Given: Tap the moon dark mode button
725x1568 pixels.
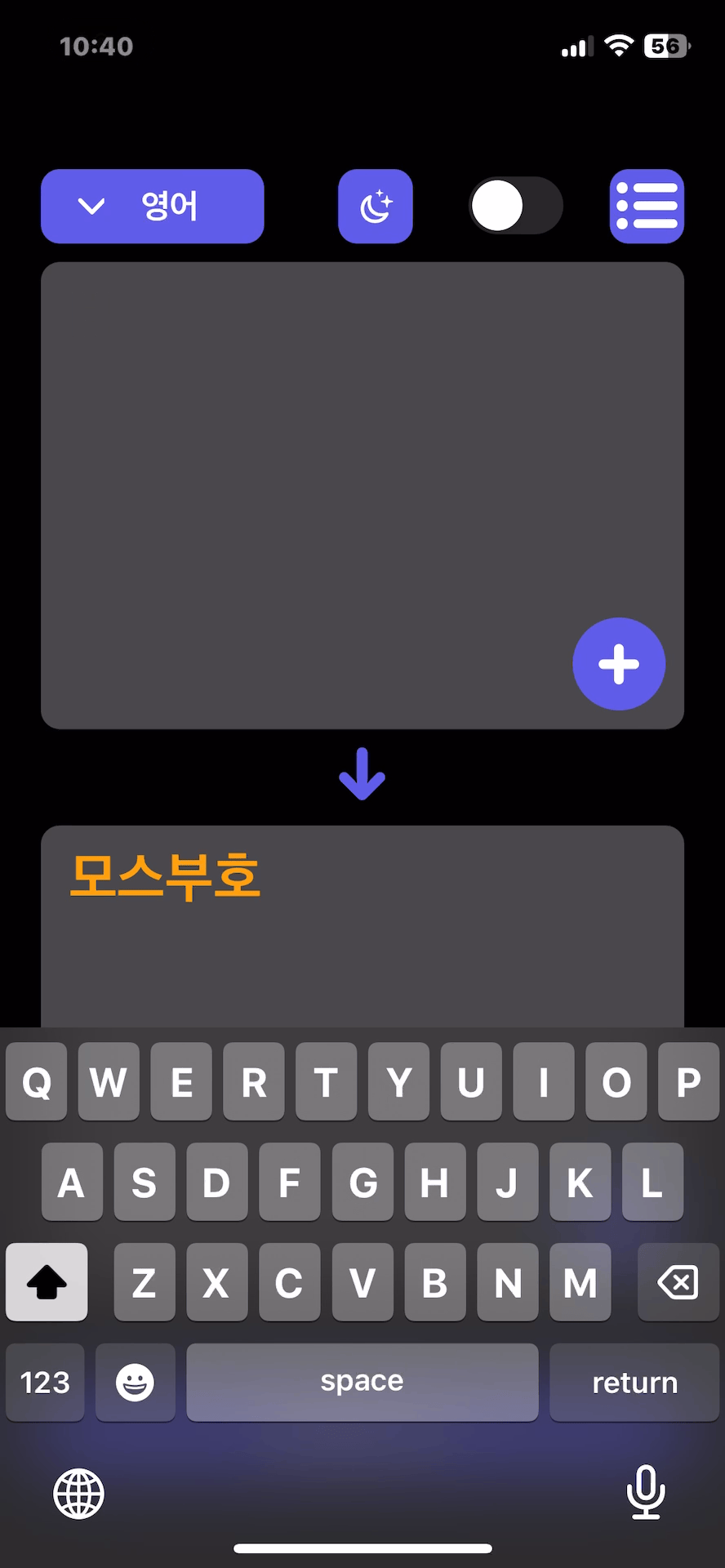Looking at the screenshot, I should (x=376, y=207).
